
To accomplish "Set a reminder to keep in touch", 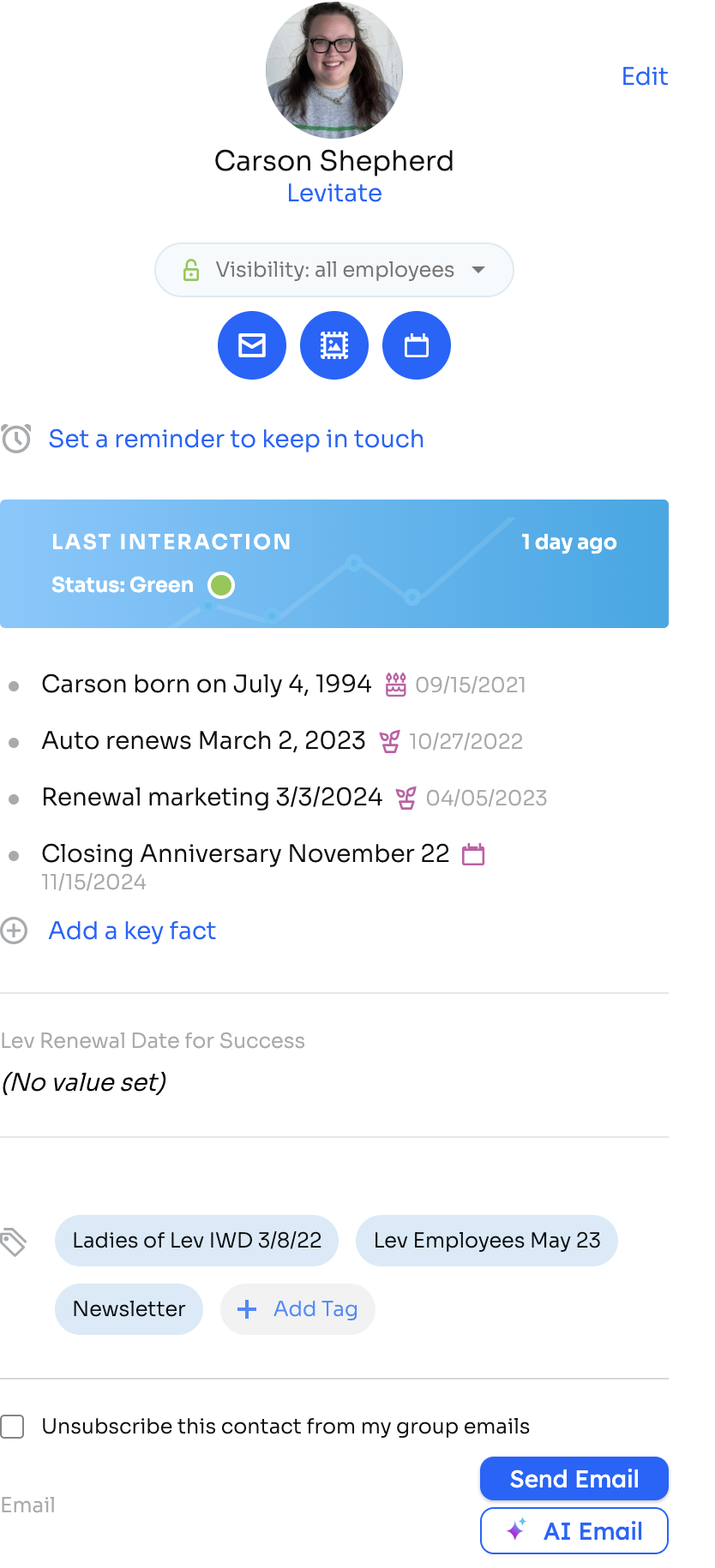I will click(x=236, y=439).
